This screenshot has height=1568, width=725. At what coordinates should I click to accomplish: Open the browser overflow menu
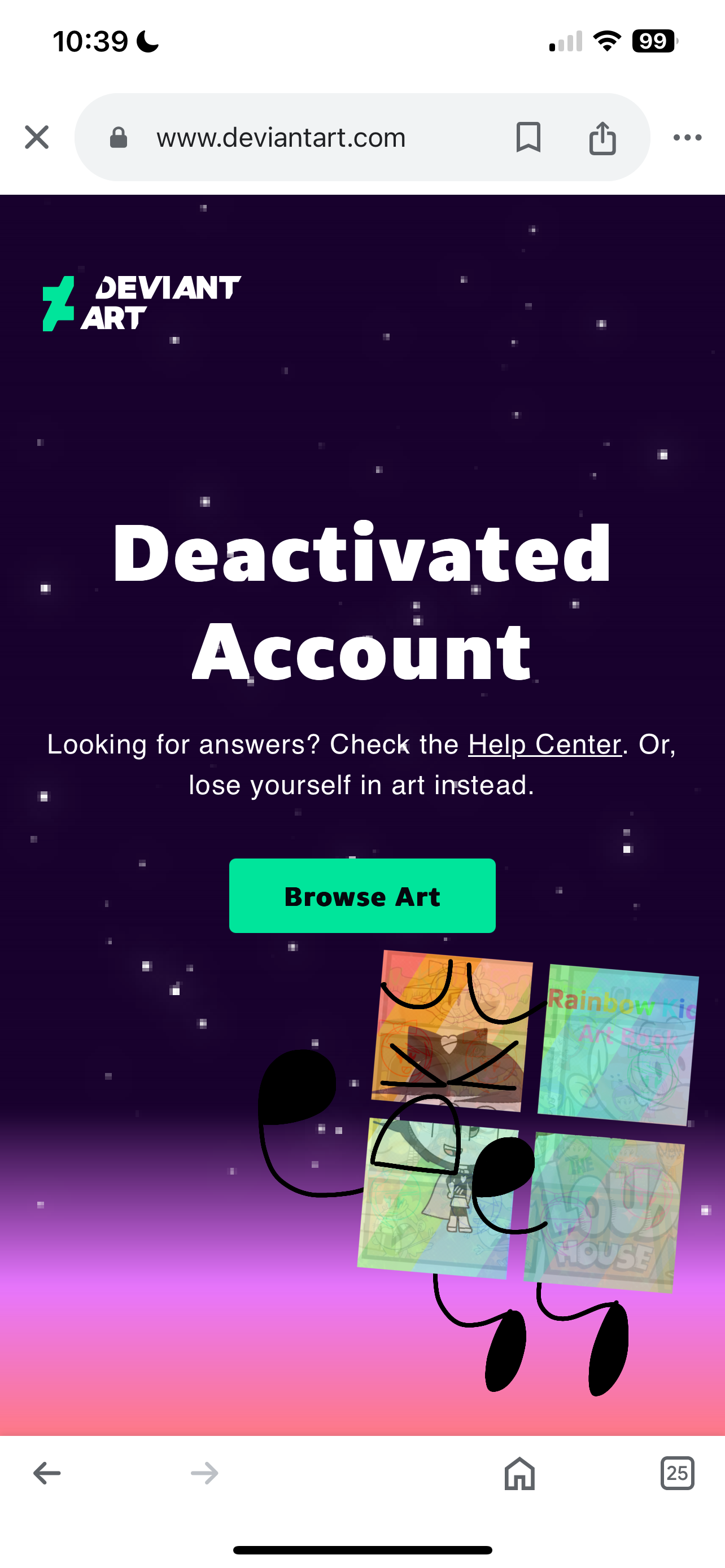[687, 138]
